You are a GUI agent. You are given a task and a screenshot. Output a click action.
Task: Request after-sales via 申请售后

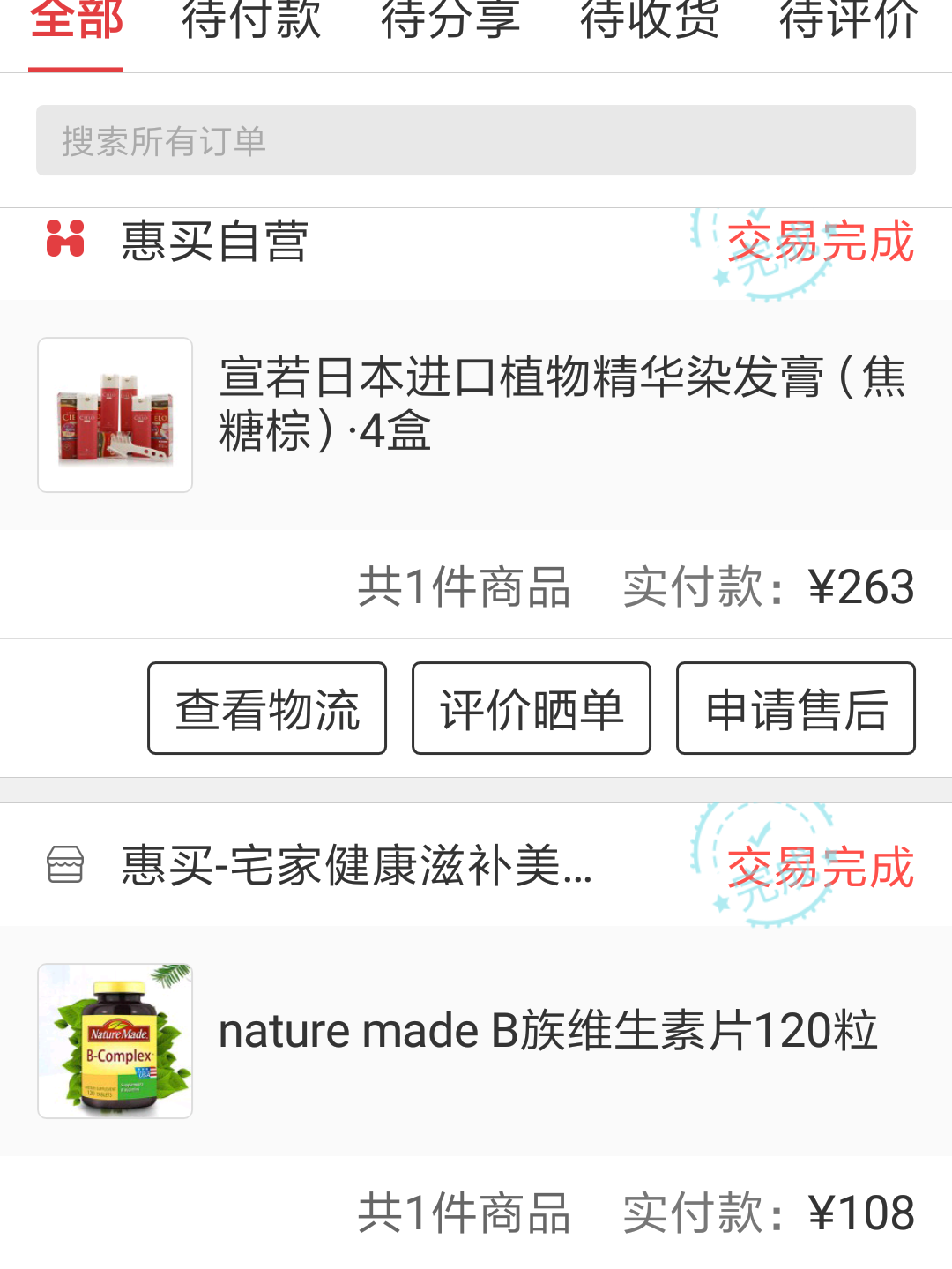(796, 708)
